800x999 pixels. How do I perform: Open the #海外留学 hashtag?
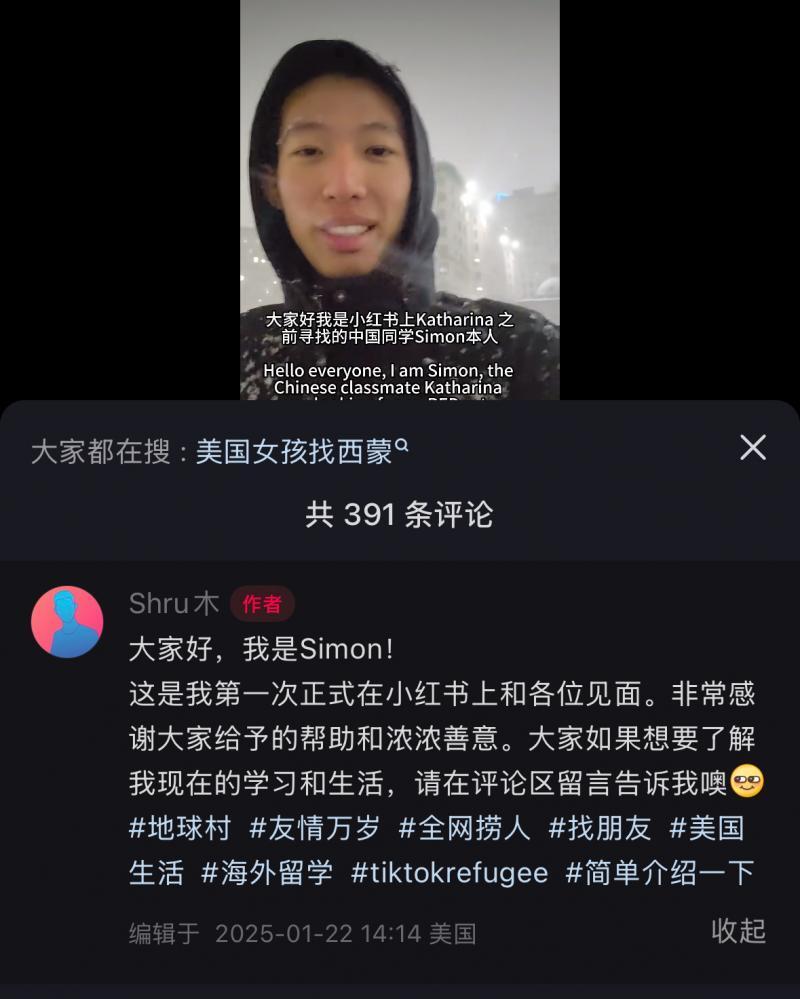pos(267,873)
